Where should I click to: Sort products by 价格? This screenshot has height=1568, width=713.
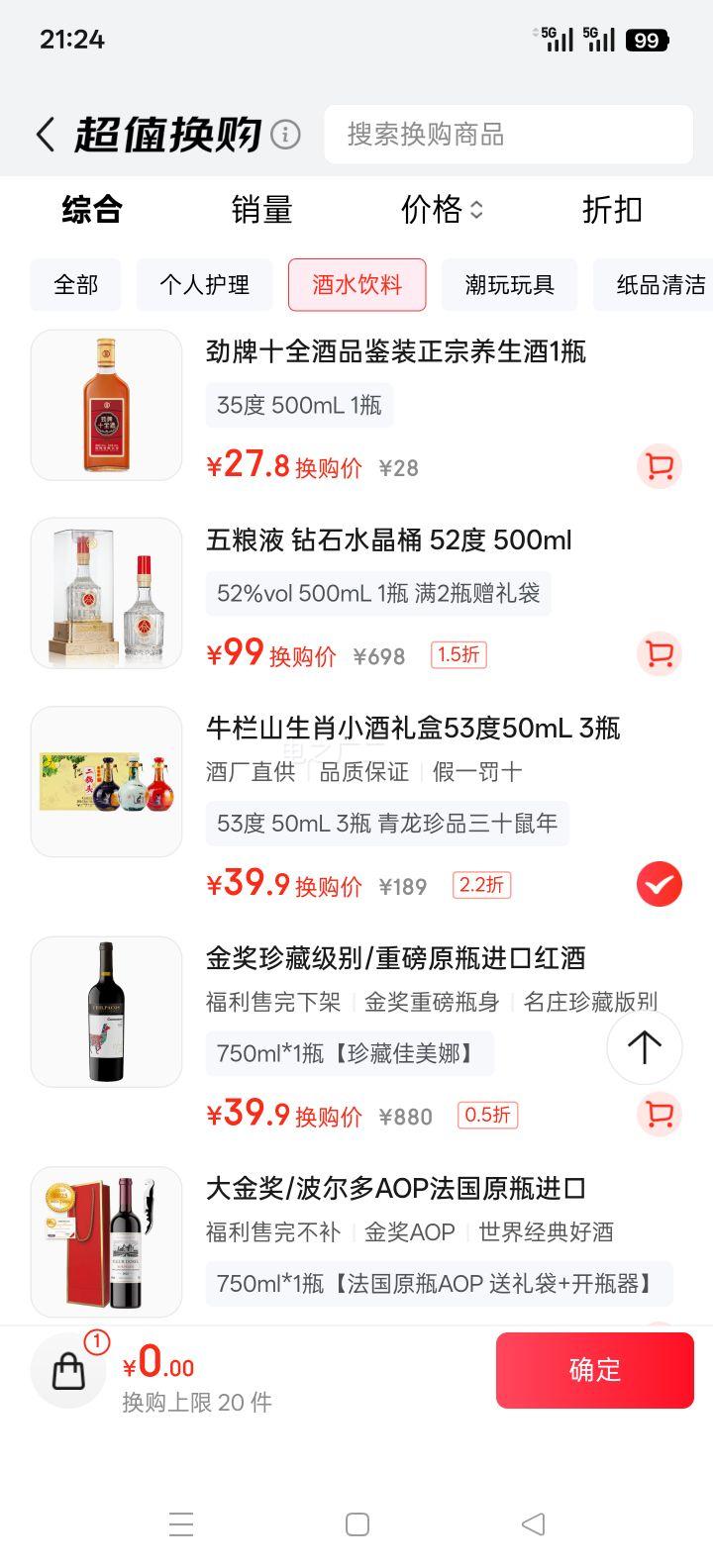coord(442,210)
